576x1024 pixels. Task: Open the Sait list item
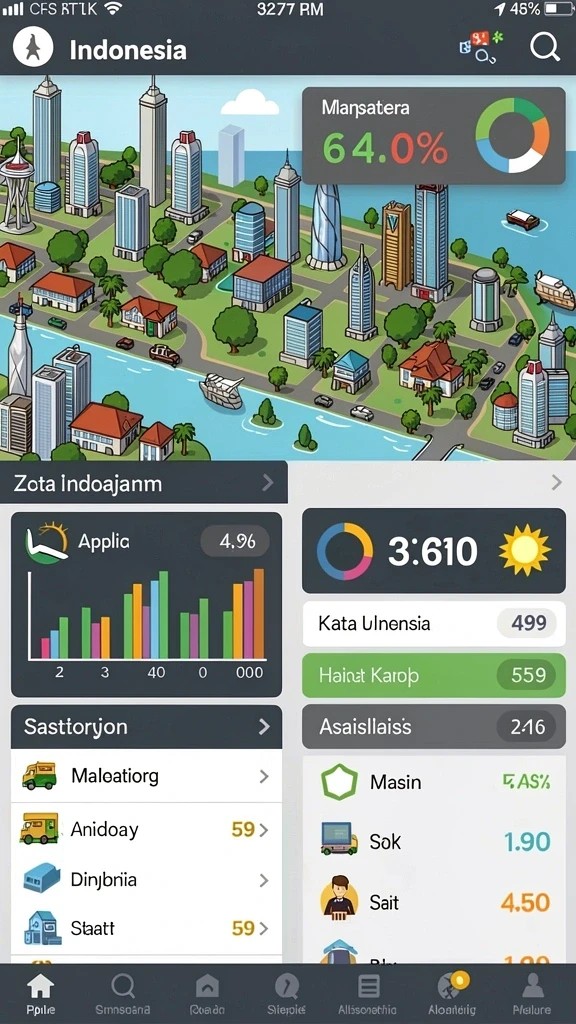pos(434,902)
